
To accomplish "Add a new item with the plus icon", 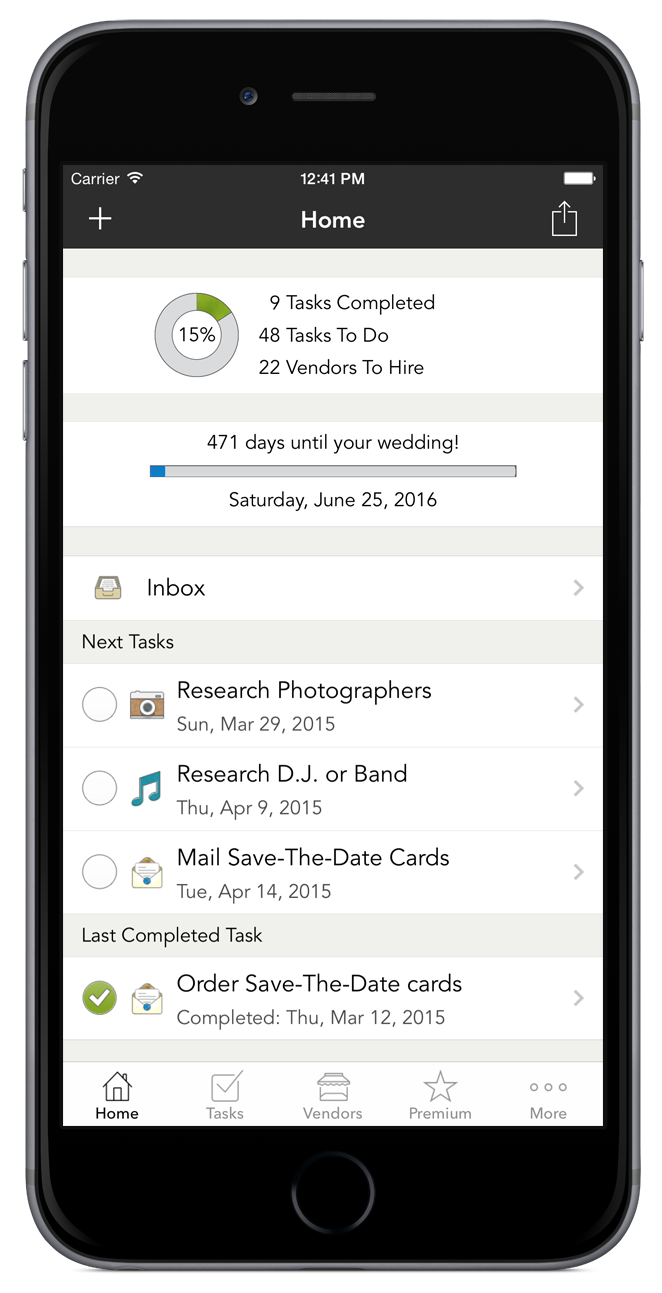I will tap(100, 219).
